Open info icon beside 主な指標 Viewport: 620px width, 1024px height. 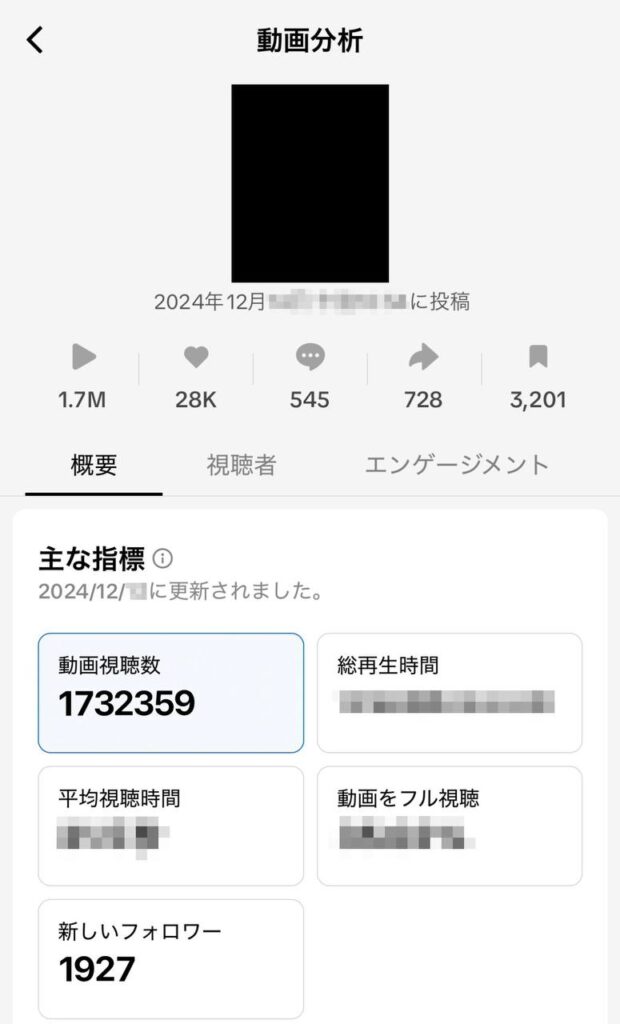pos(164,558)
